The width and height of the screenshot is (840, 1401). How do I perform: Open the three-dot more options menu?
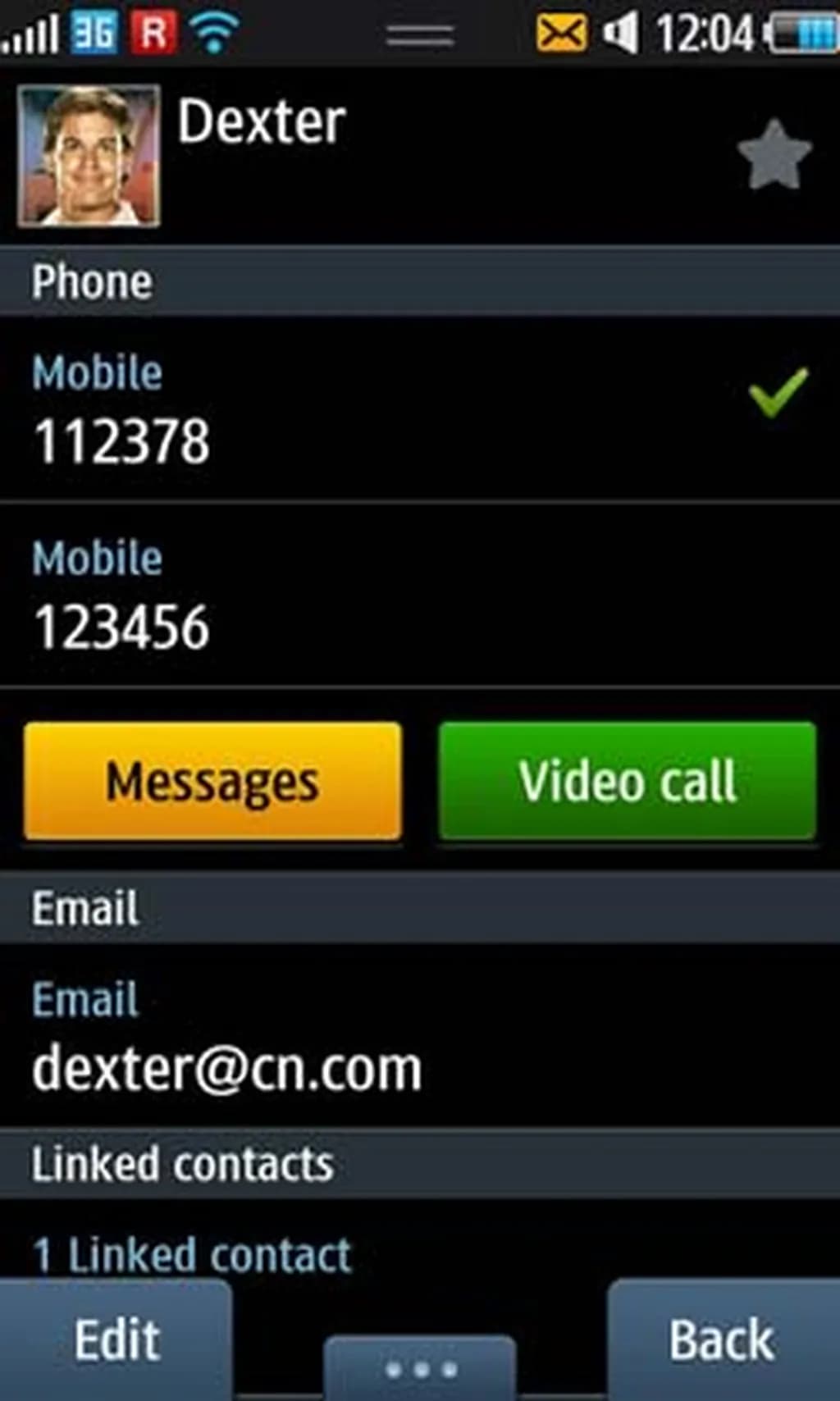[x=421, y=1368]
